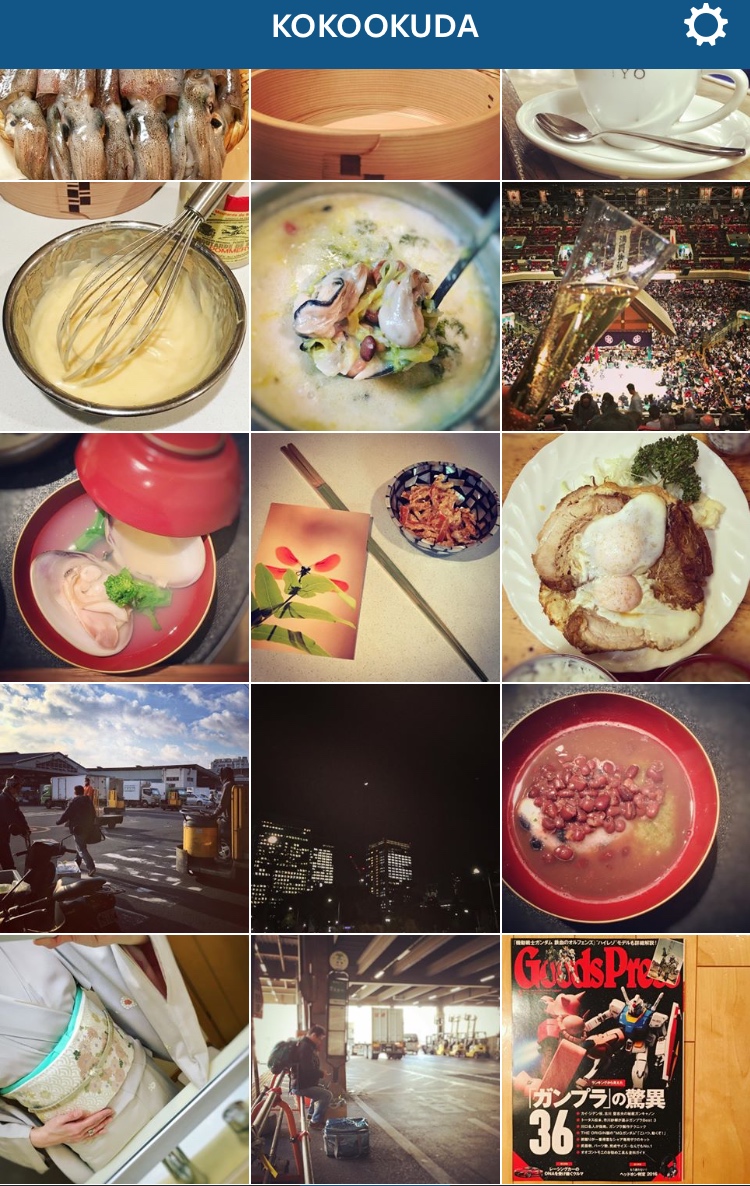750x1186 pixels.
Task: Open the market street with clouds photo
Action: 124,808
